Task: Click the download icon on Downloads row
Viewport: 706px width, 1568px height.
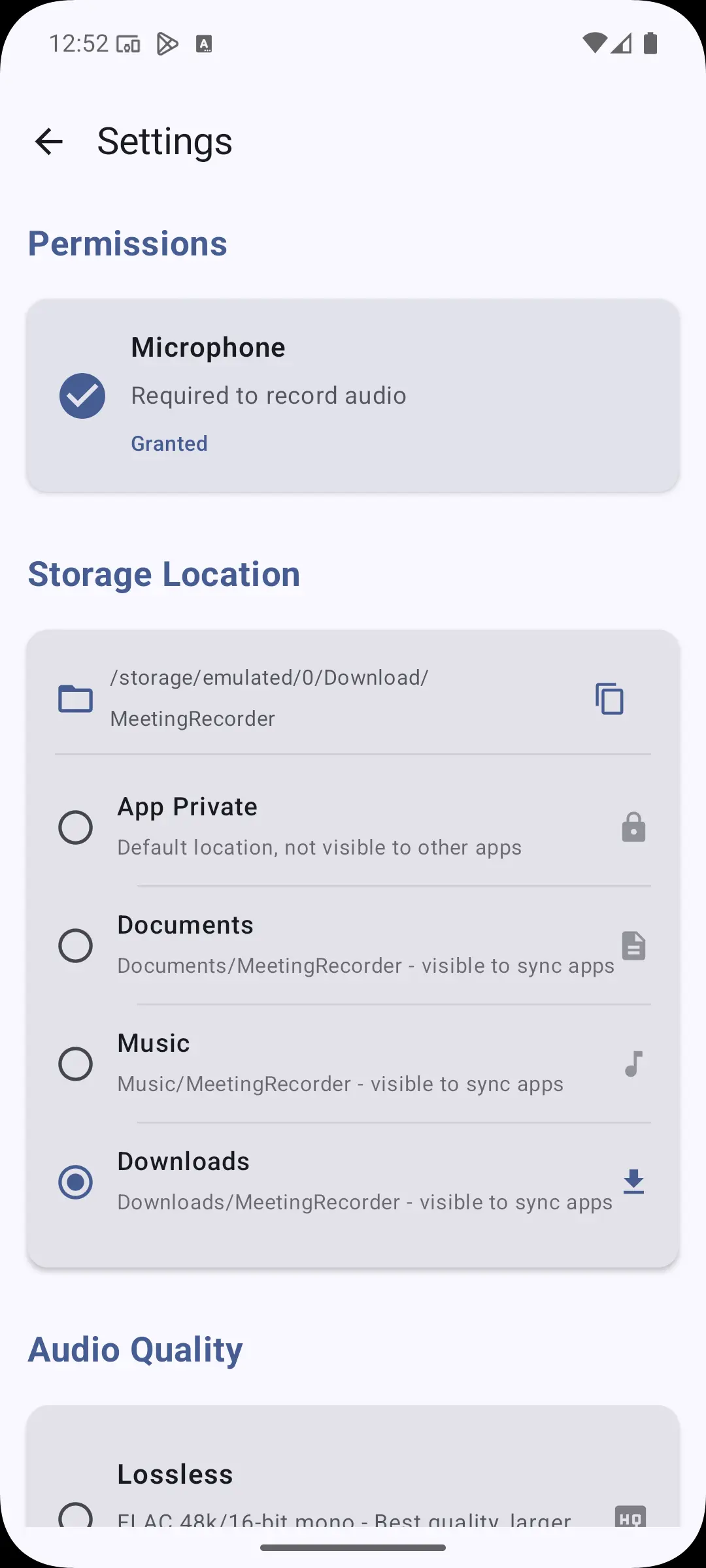Action: tap(633, 1182)
